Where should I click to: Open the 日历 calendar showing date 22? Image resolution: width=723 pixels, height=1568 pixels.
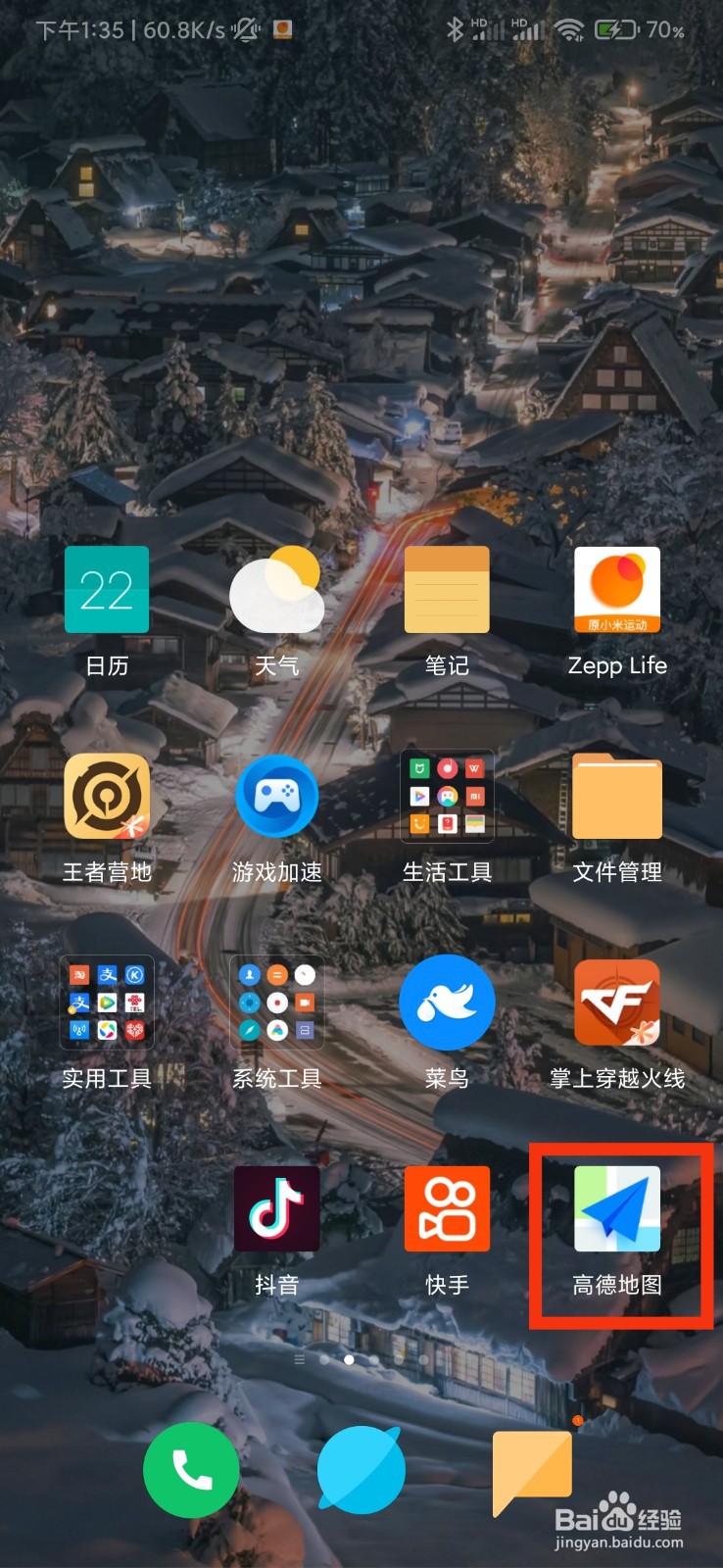(107, 589)
